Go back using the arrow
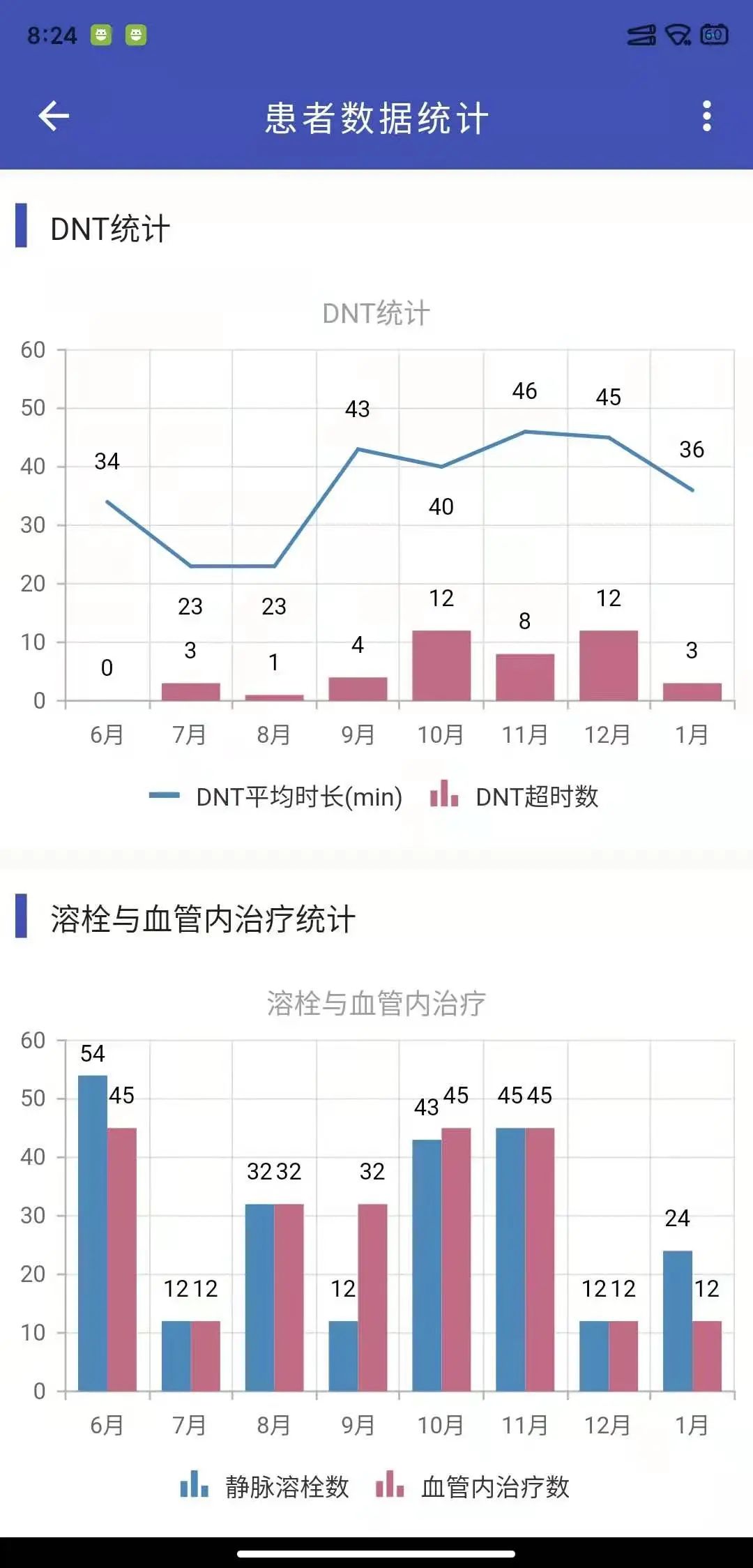Screen dimensions: 753x1568 click(54, 116)
